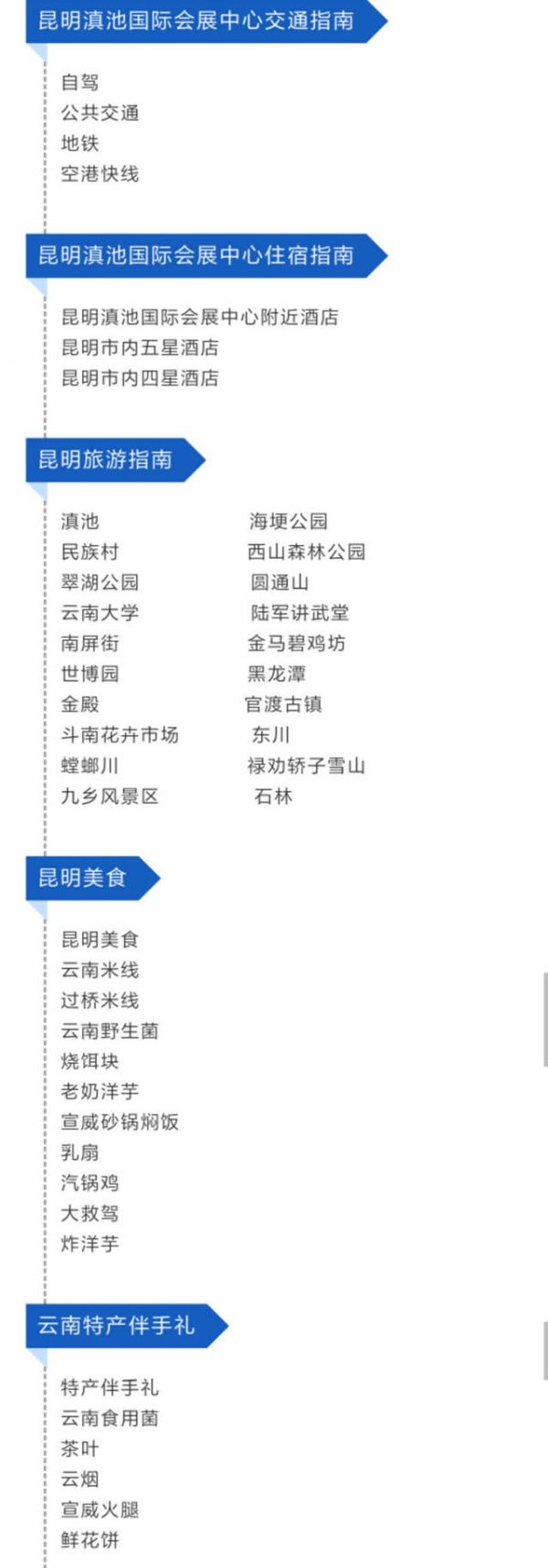548x1568 pixels.
Task: Open 官渡古镇 attraction
Action: click(283, 703)
